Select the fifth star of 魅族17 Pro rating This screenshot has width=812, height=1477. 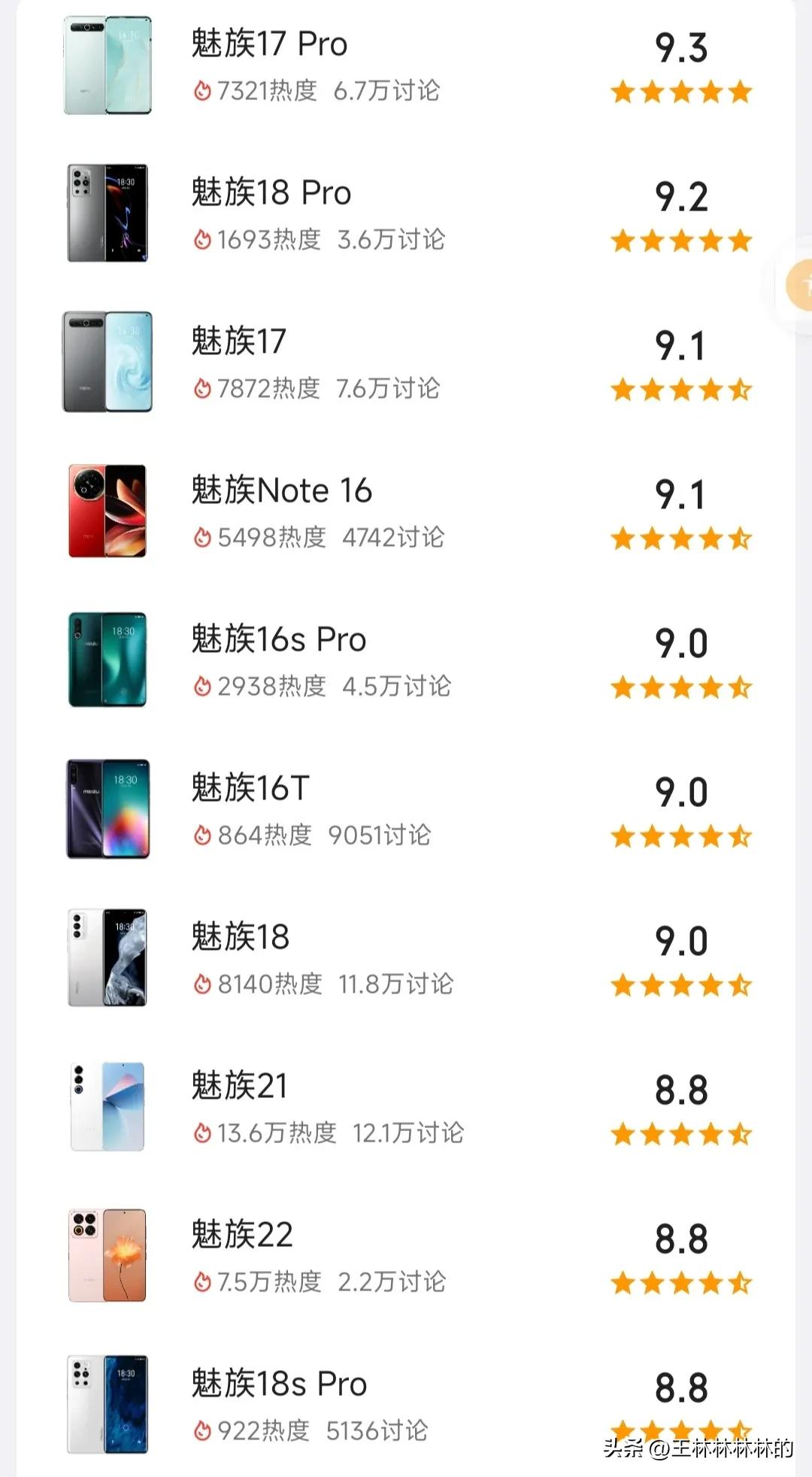pyautogui.click(x=741, y=93)
